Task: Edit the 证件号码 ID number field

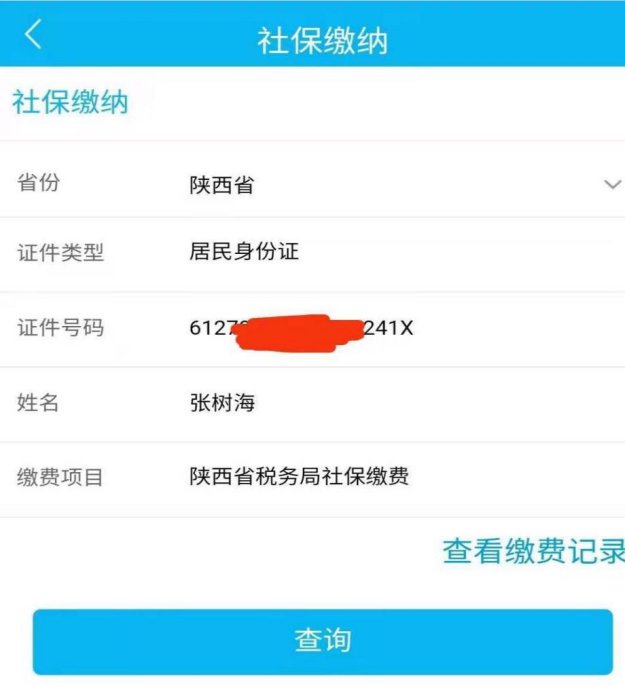Action: point(300,328)
